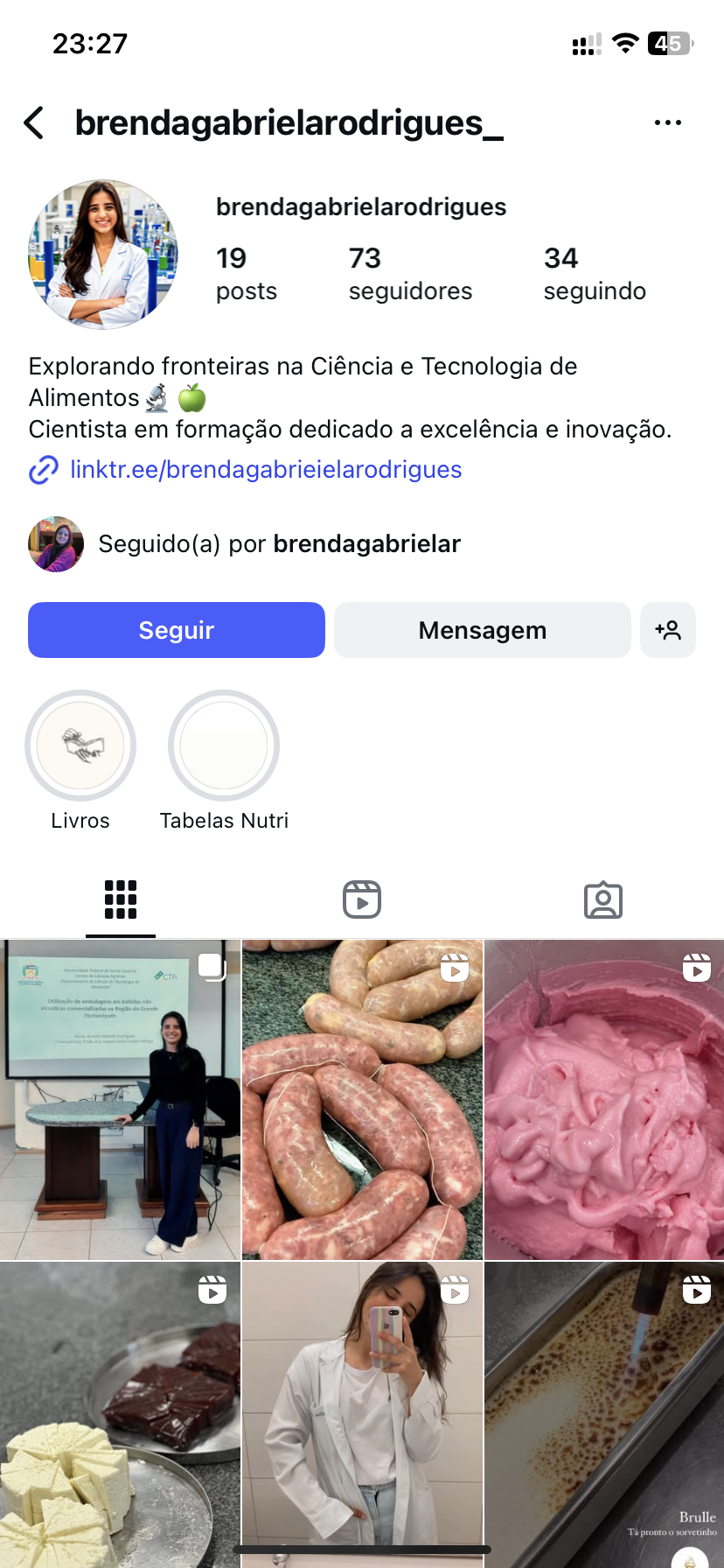Image resolution: width=724 pixels, height=1568 pixels.
Task: Open the Livros highlight
Action: [80, 746]
